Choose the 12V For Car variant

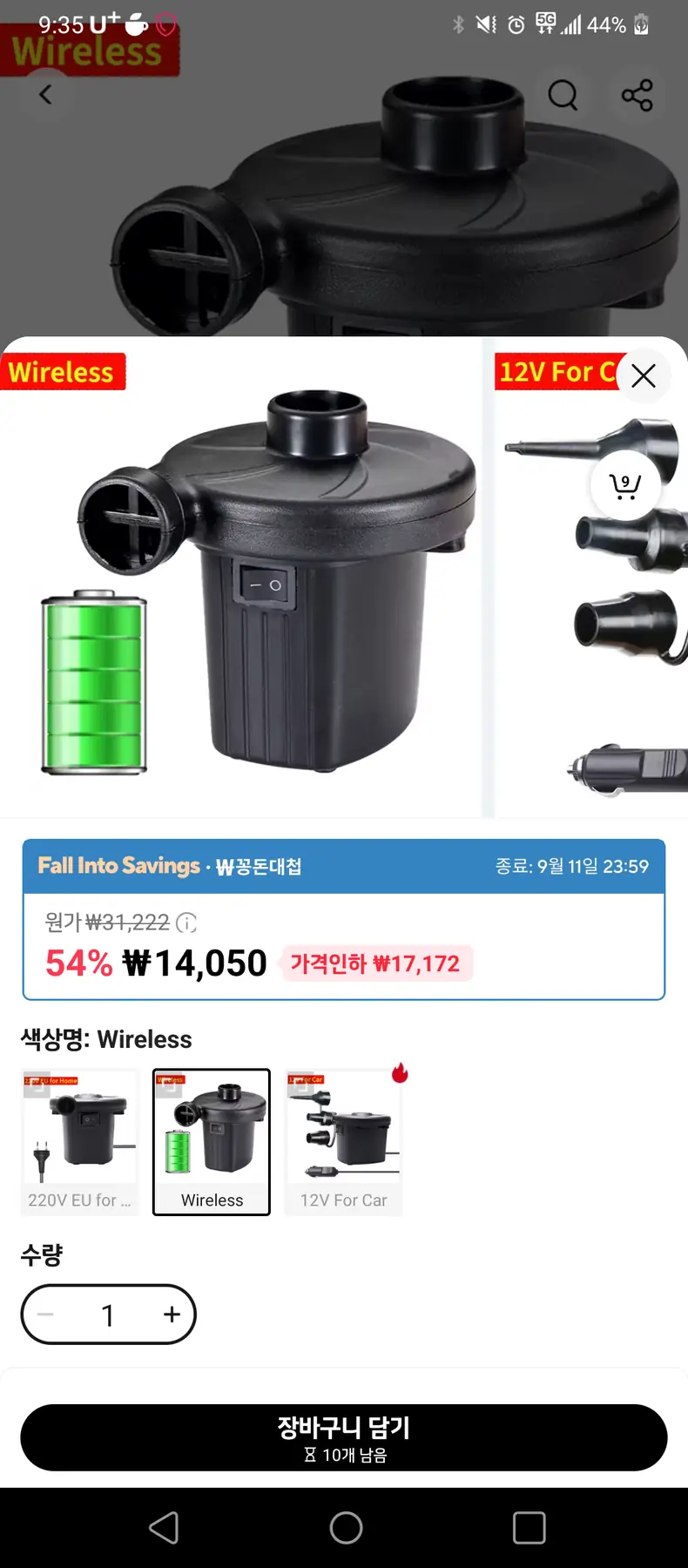[344, 1141]
